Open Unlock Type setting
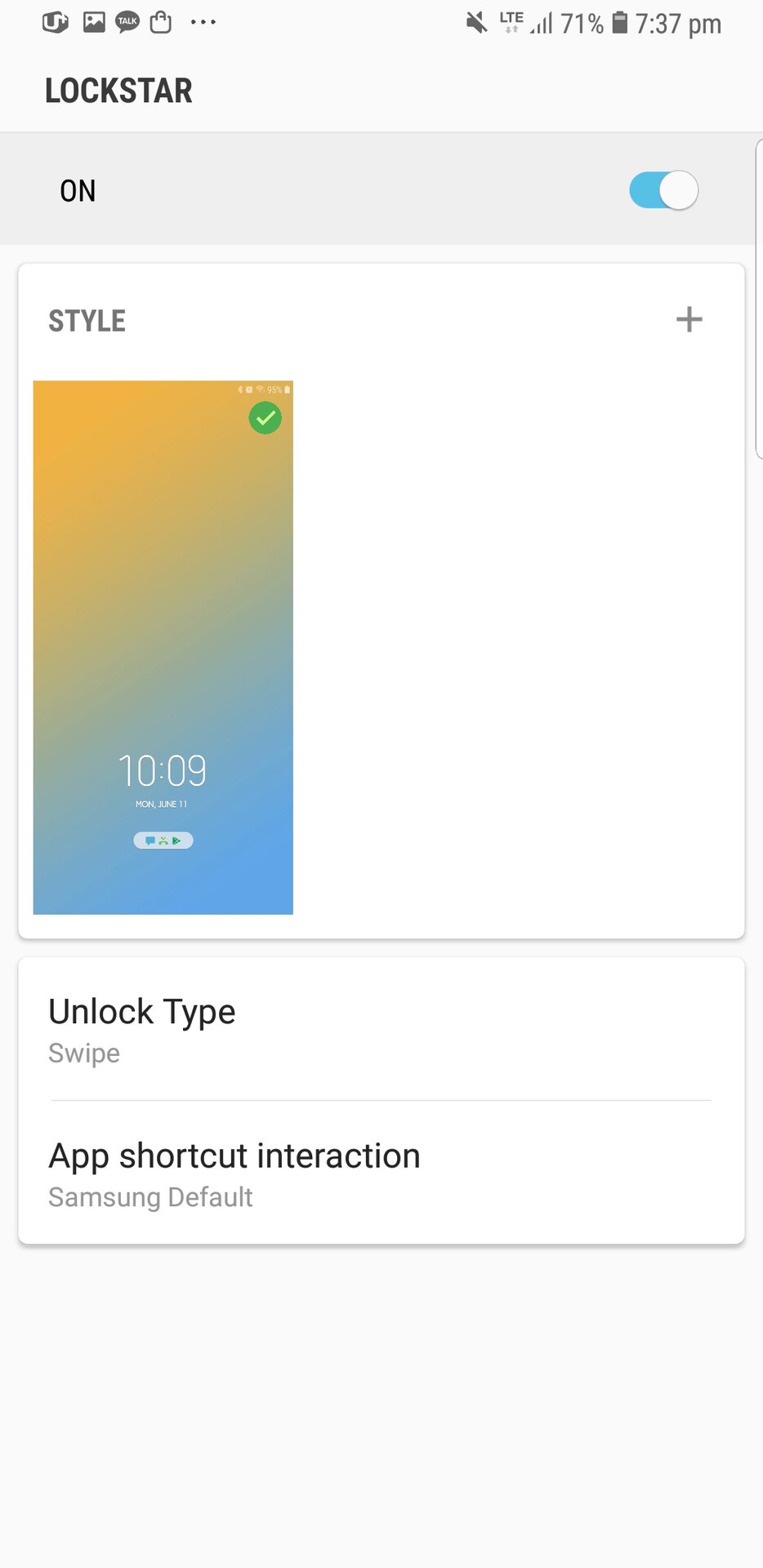Screen dimensions: 763x1568 pyautogui.click(x=381, y=1030)
